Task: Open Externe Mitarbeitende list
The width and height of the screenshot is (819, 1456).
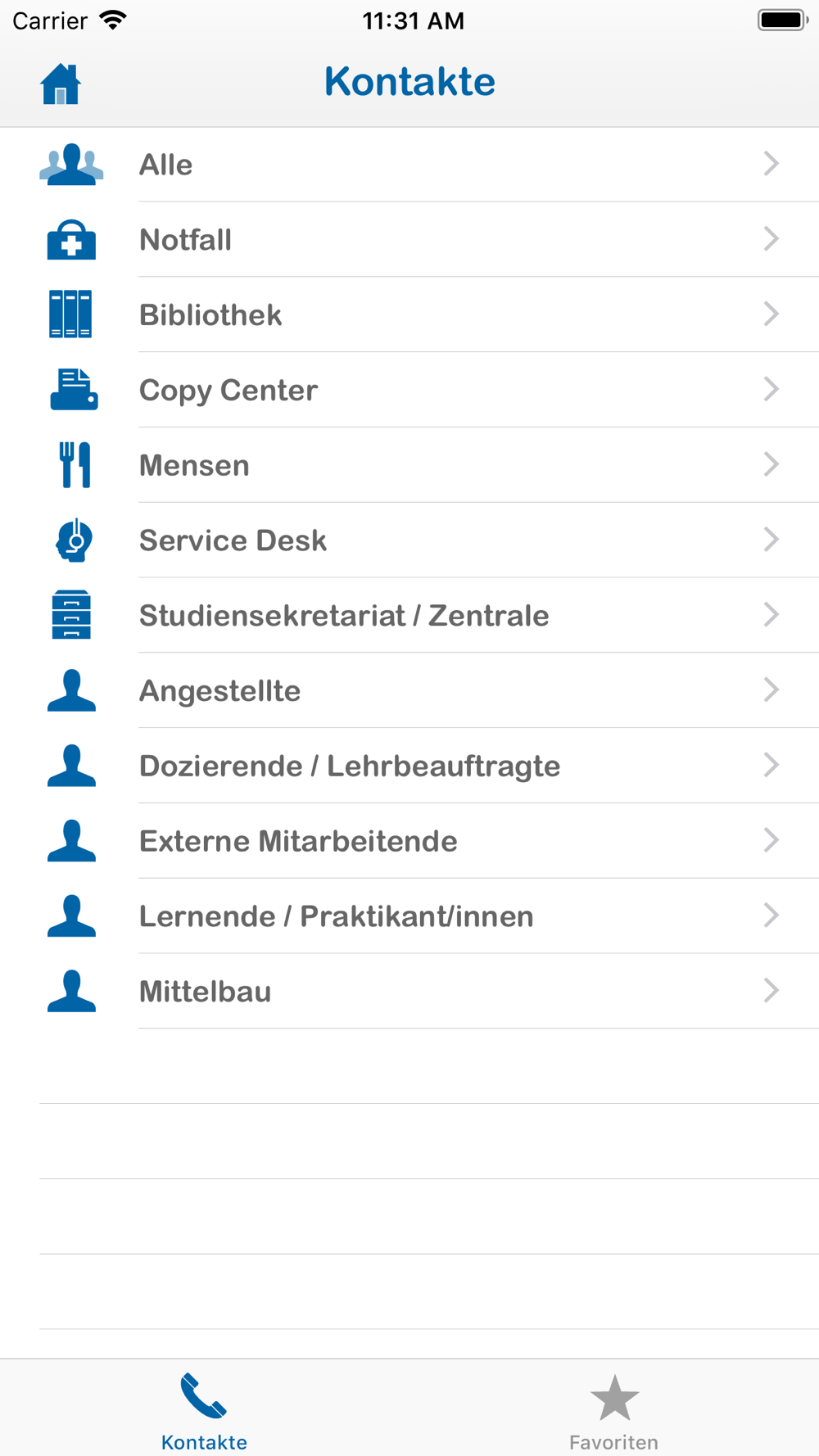Action: tap(409, 841)
